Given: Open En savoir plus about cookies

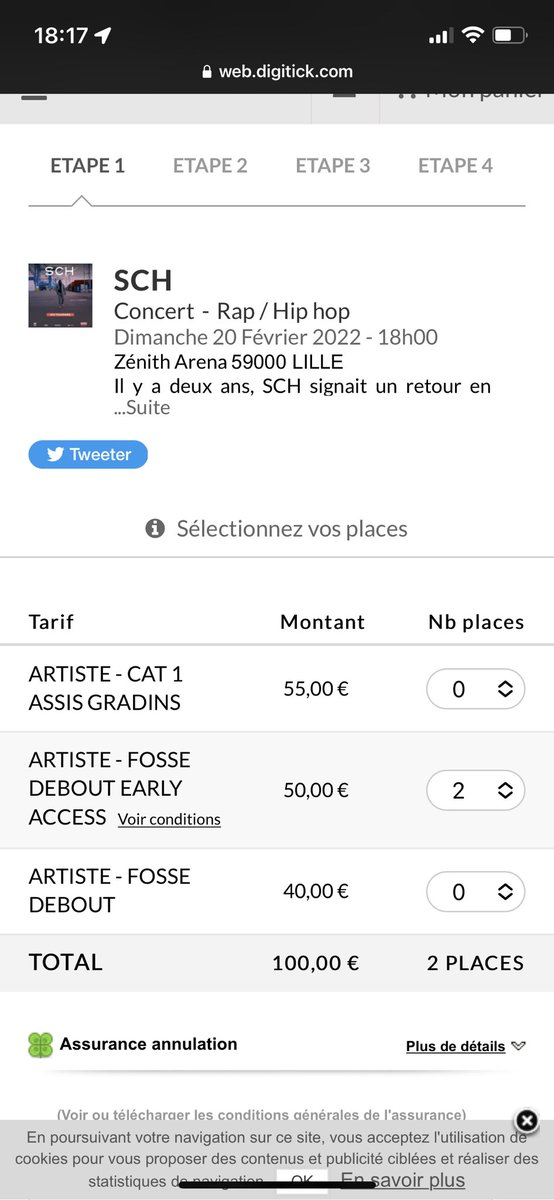Looking at the screenshot, I should 403,1180.
